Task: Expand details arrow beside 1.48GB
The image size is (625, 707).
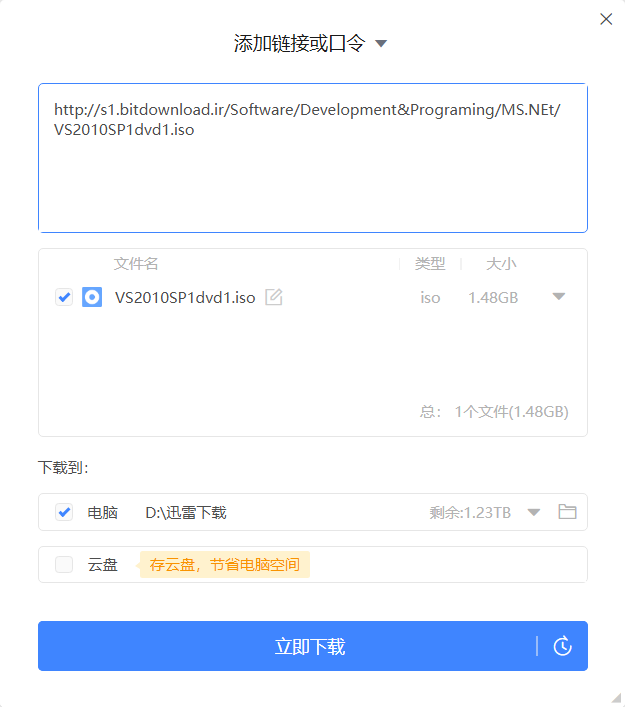Action: (559, 296)
